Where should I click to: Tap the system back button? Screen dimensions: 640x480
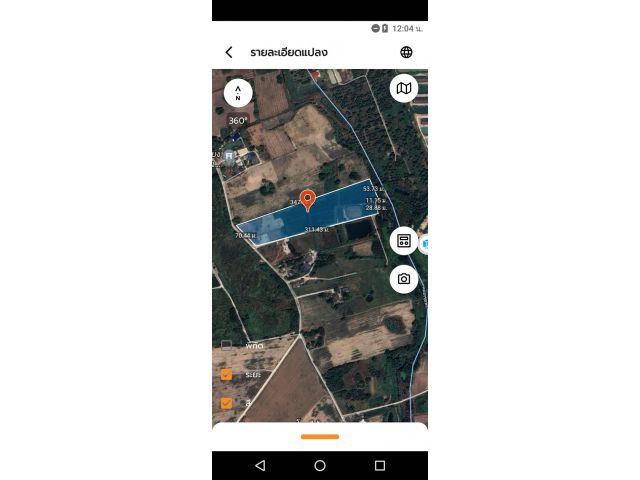[x=260, y=466]
